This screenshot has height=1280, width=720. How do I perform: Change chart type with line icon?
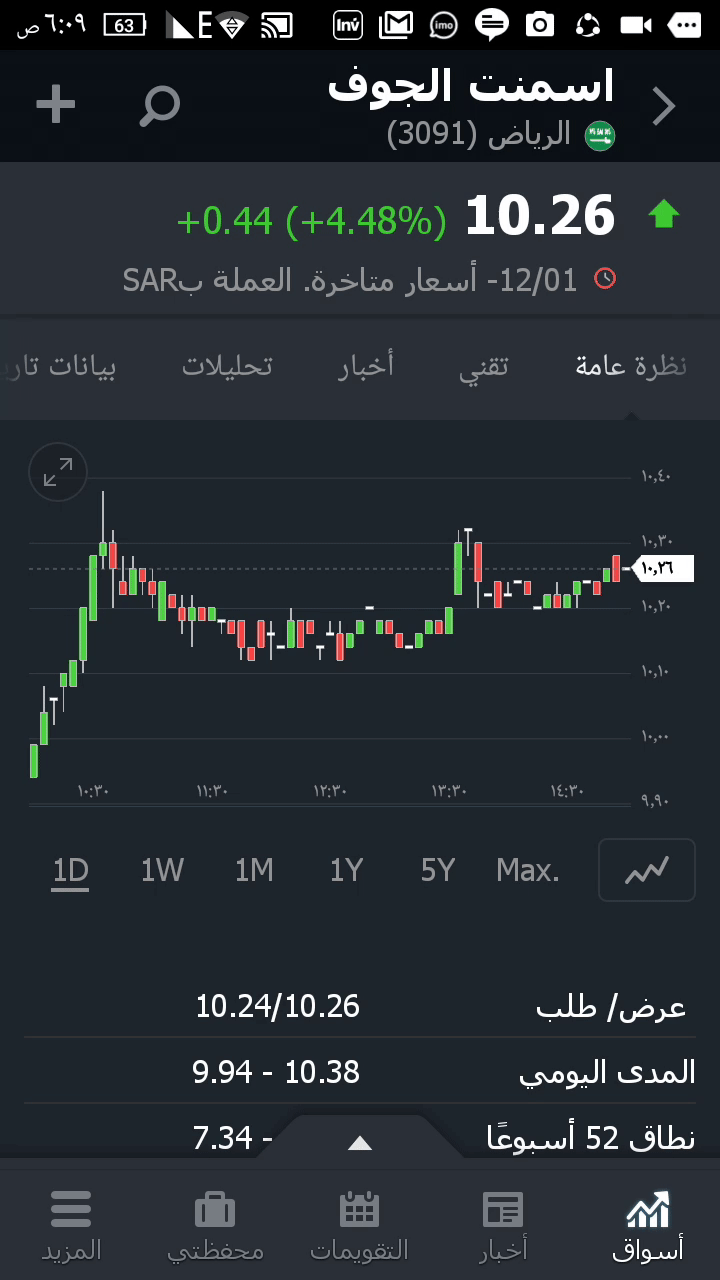[647, 870]
